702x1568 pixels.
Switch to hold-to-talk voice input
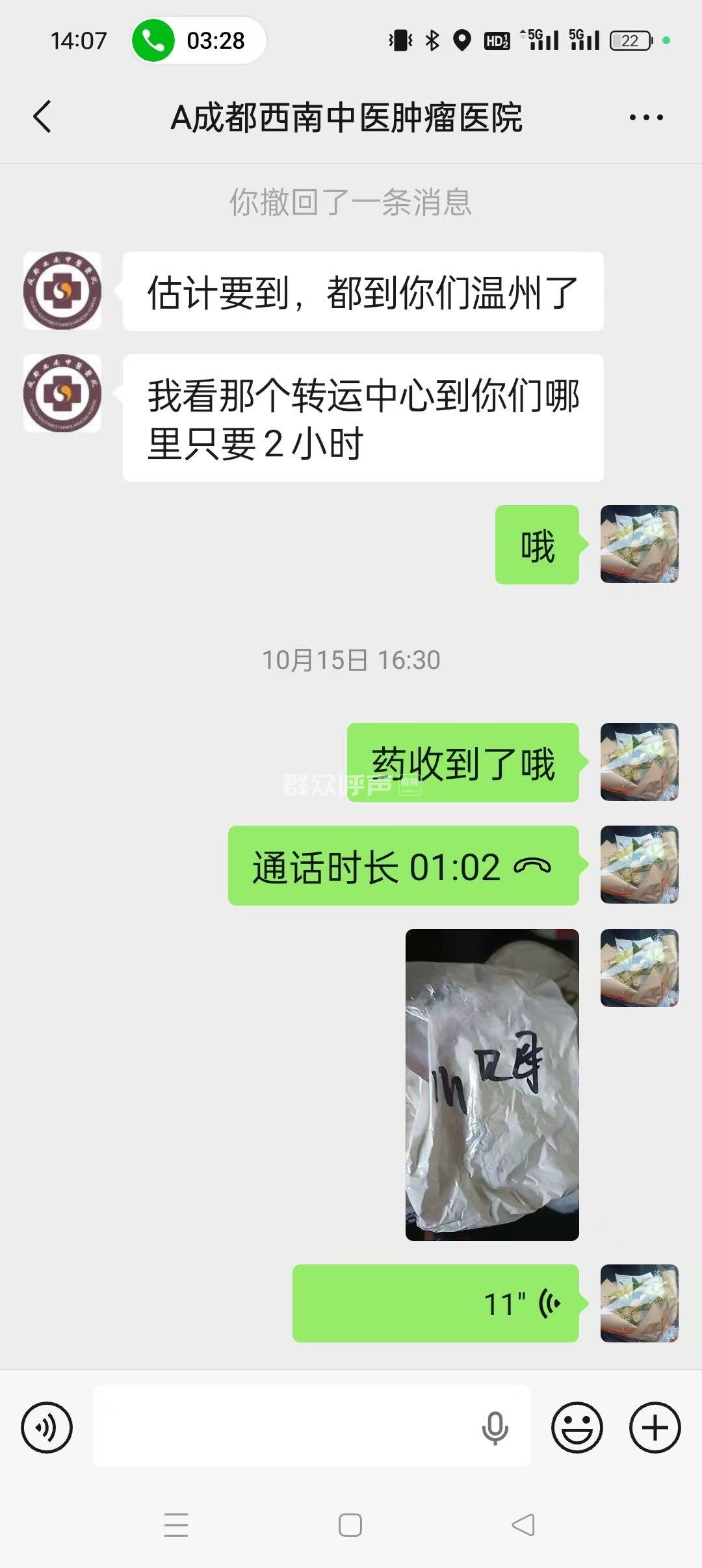[47, 1428]
